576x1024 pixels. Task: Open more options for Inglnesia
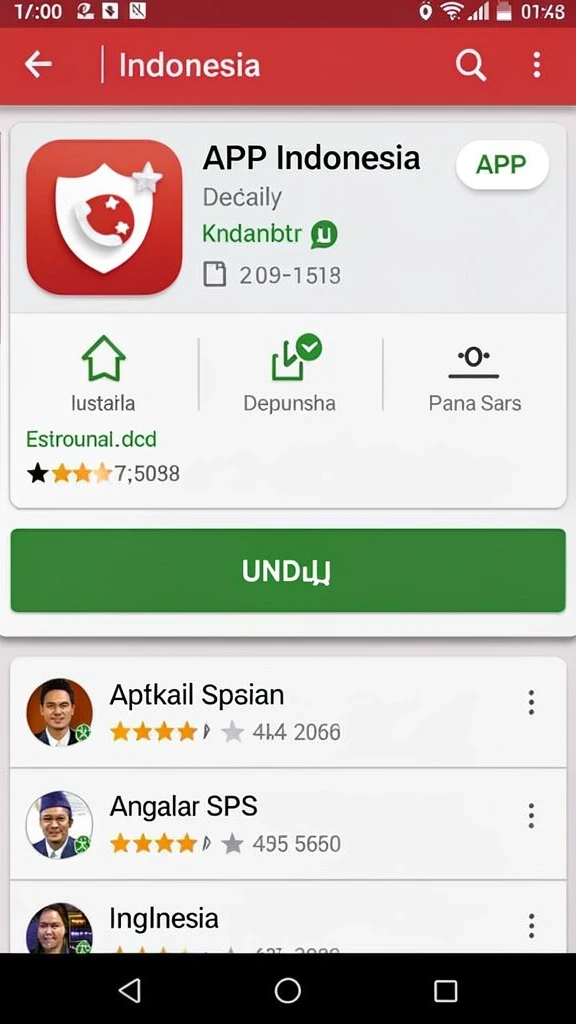(532, 926)
